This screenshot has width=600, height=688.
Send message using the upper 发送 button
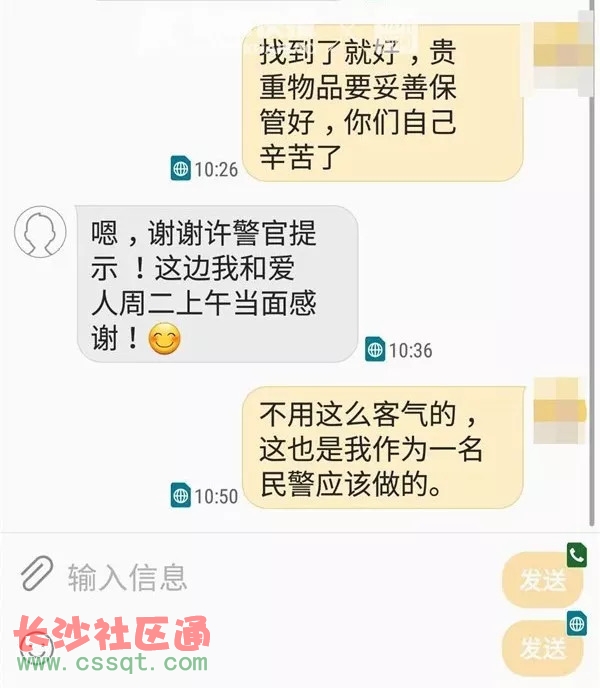[x=541, y=580]
